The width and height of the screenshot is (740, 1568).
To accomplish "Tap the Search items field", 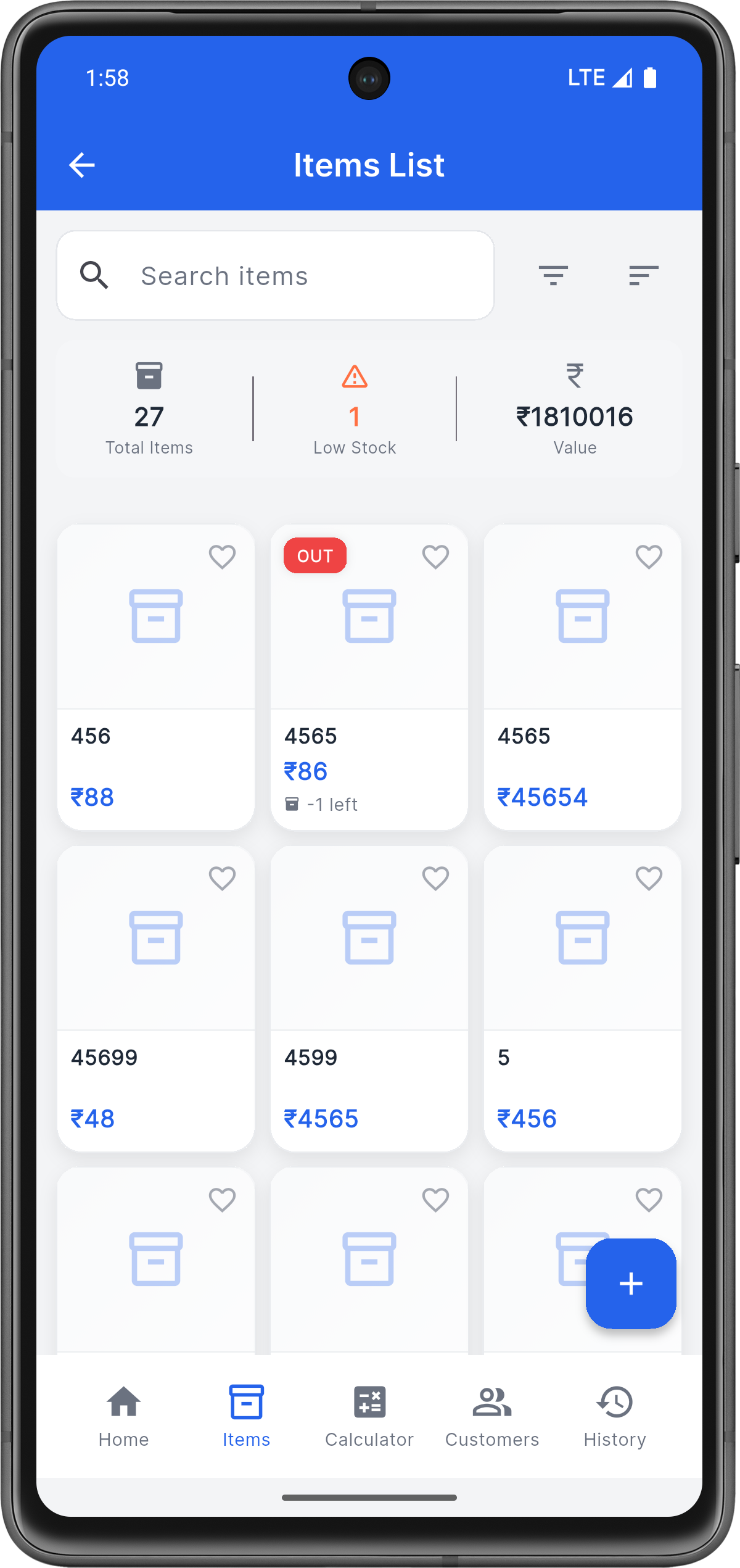I will coord(275,275).
